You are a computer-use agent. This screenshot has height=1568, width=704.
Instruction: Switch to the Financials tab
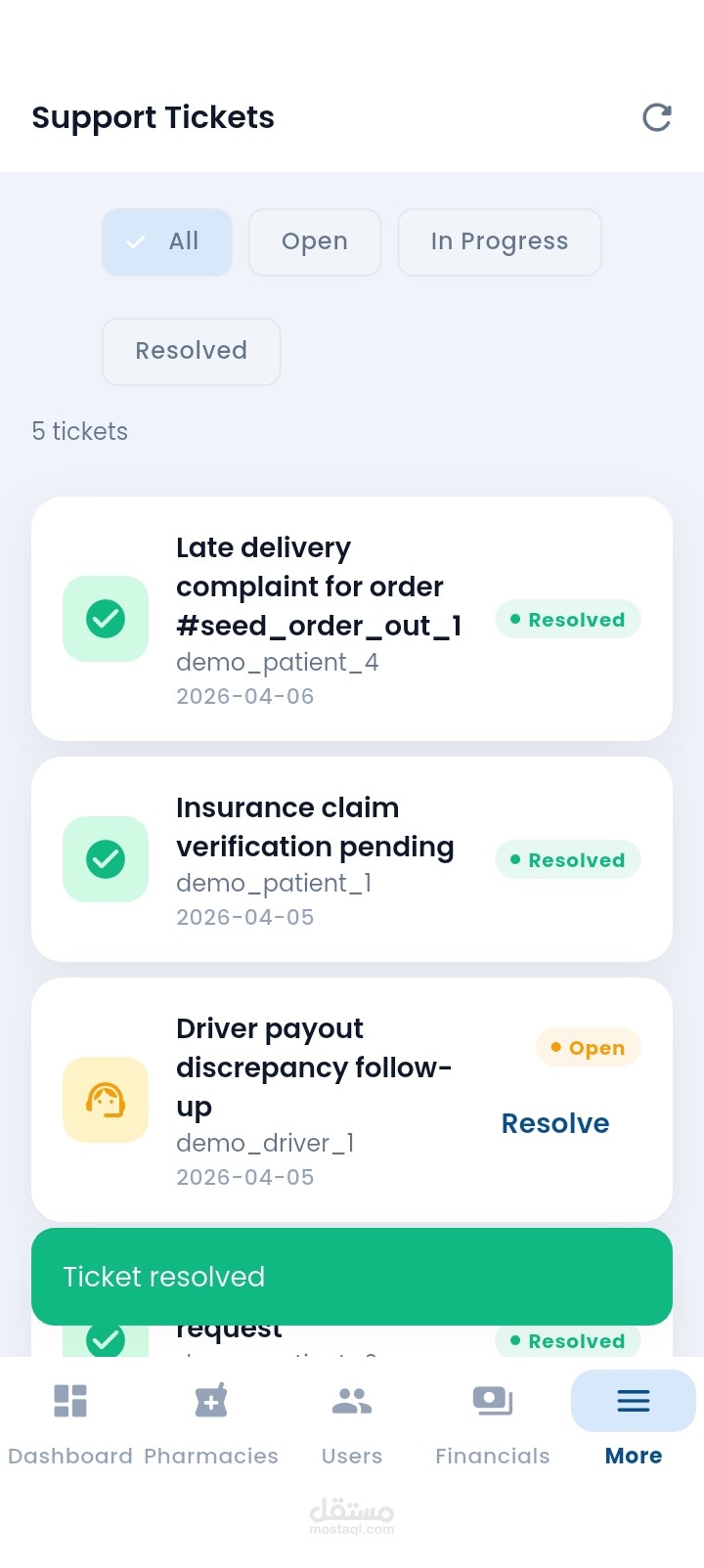point(493,1423)
